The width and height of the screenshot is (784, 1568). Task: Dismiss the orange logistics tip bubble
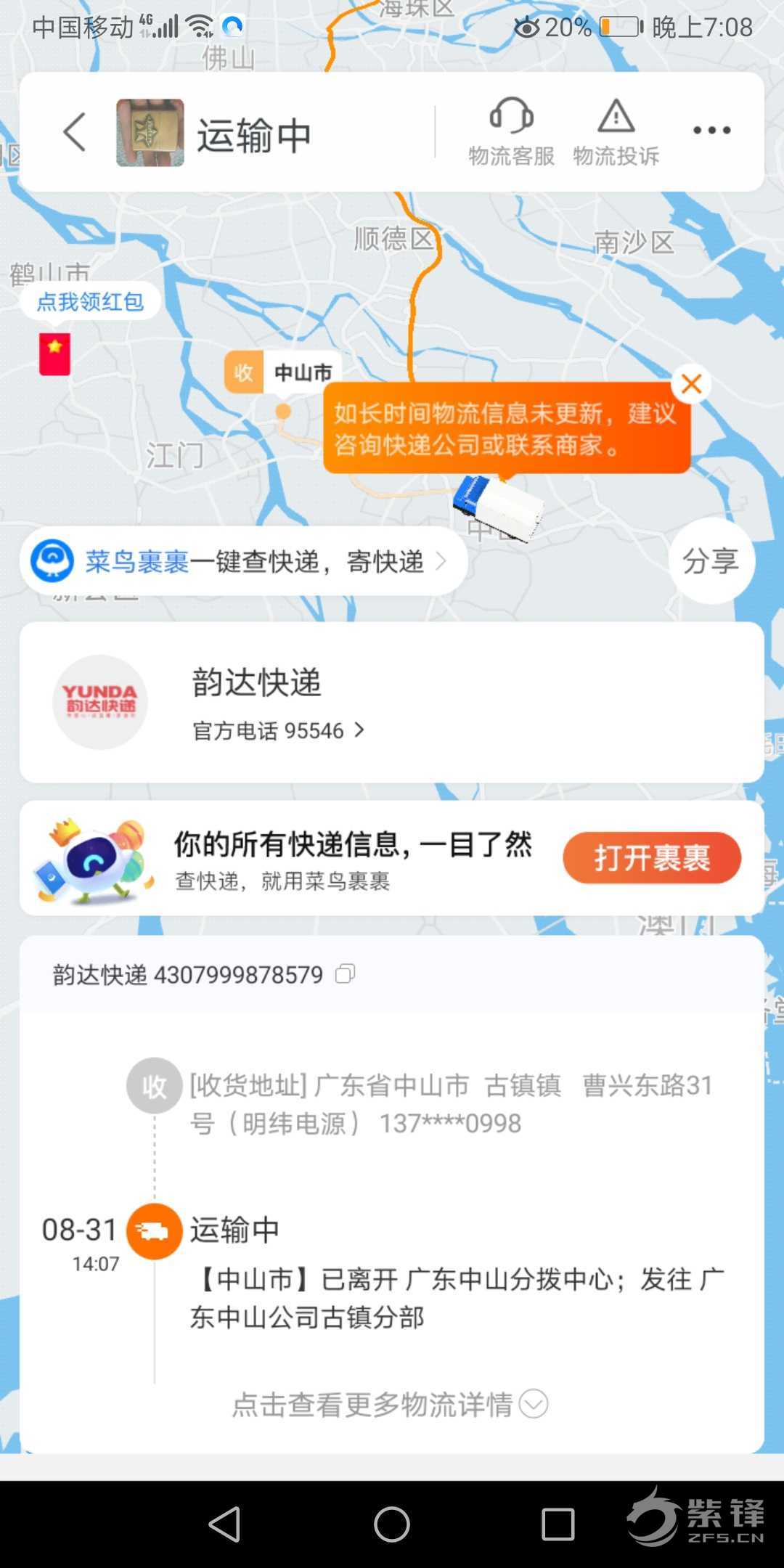(x=691, y=383)
